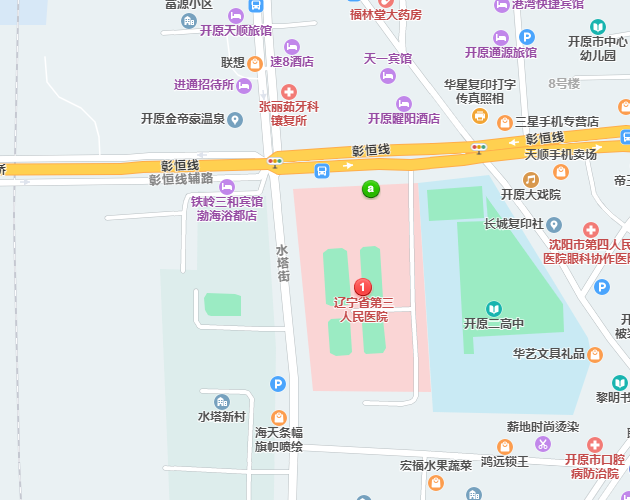Image resolution: width=630 pixels, height=500 pixels.
Task: Select the green marker labeled a
Action: pyautogui.click(x=371, y=188)
